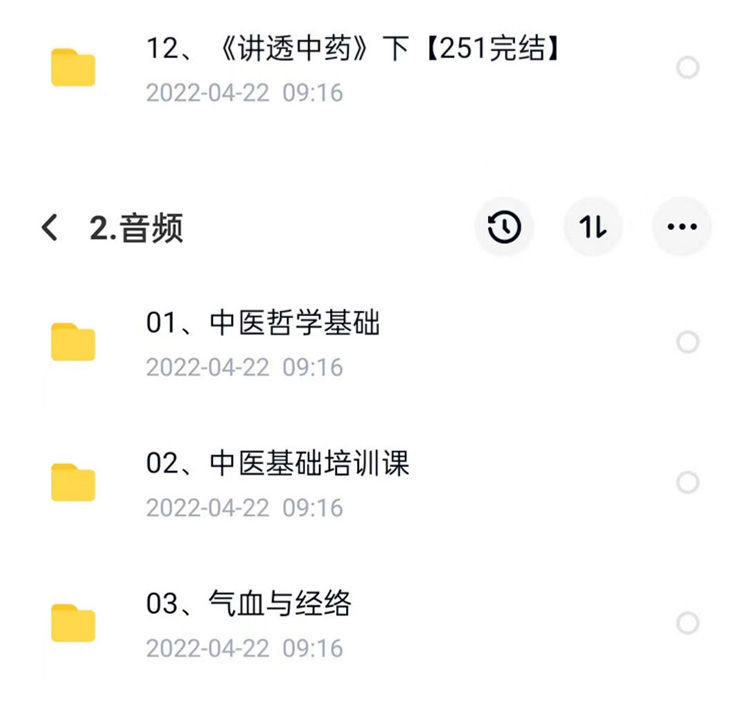The image size is (750, 723).
Task: Open the 《讲透中药》下 folder
Action: tap(352, 49)
